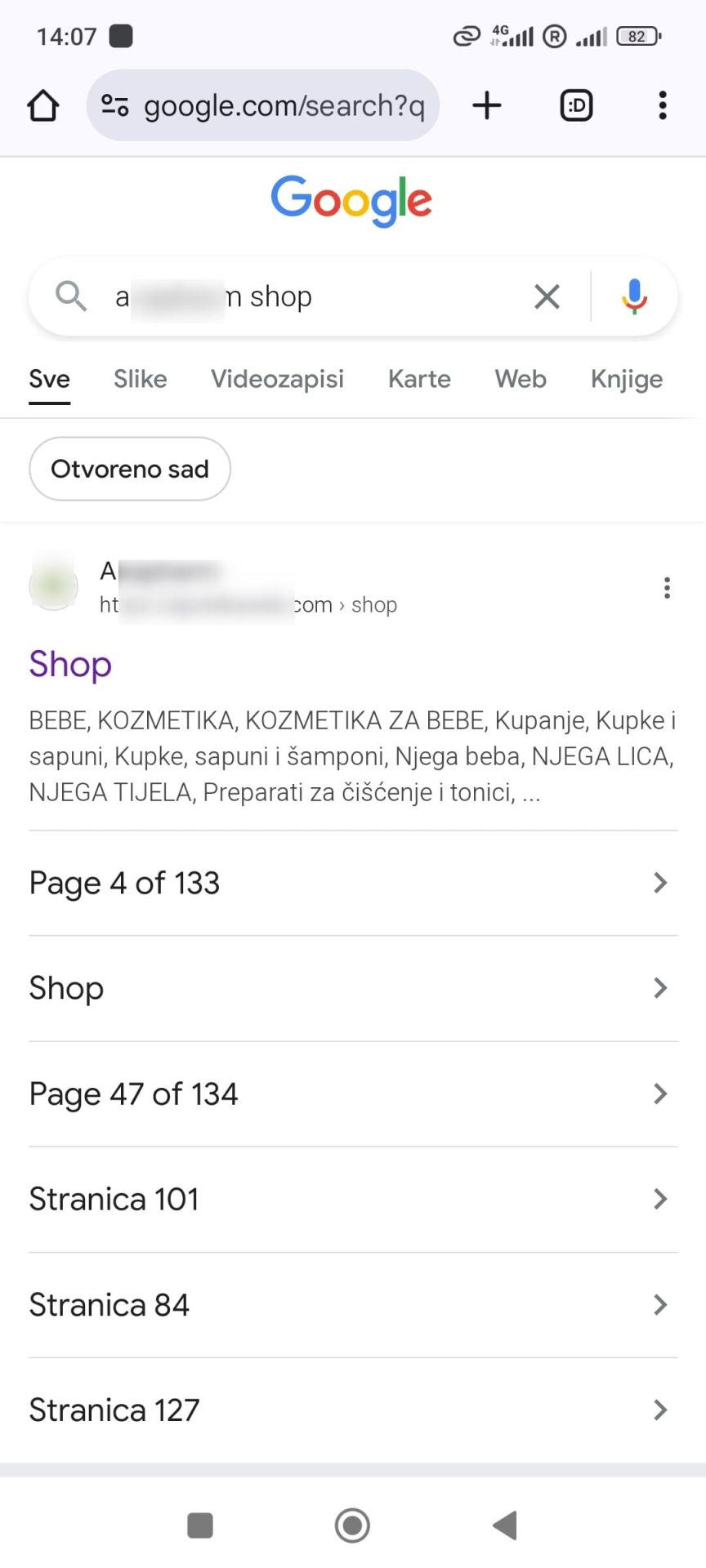Open the Stranica 101 sitelink
706x1568 pixels.
pos(353,1200)
